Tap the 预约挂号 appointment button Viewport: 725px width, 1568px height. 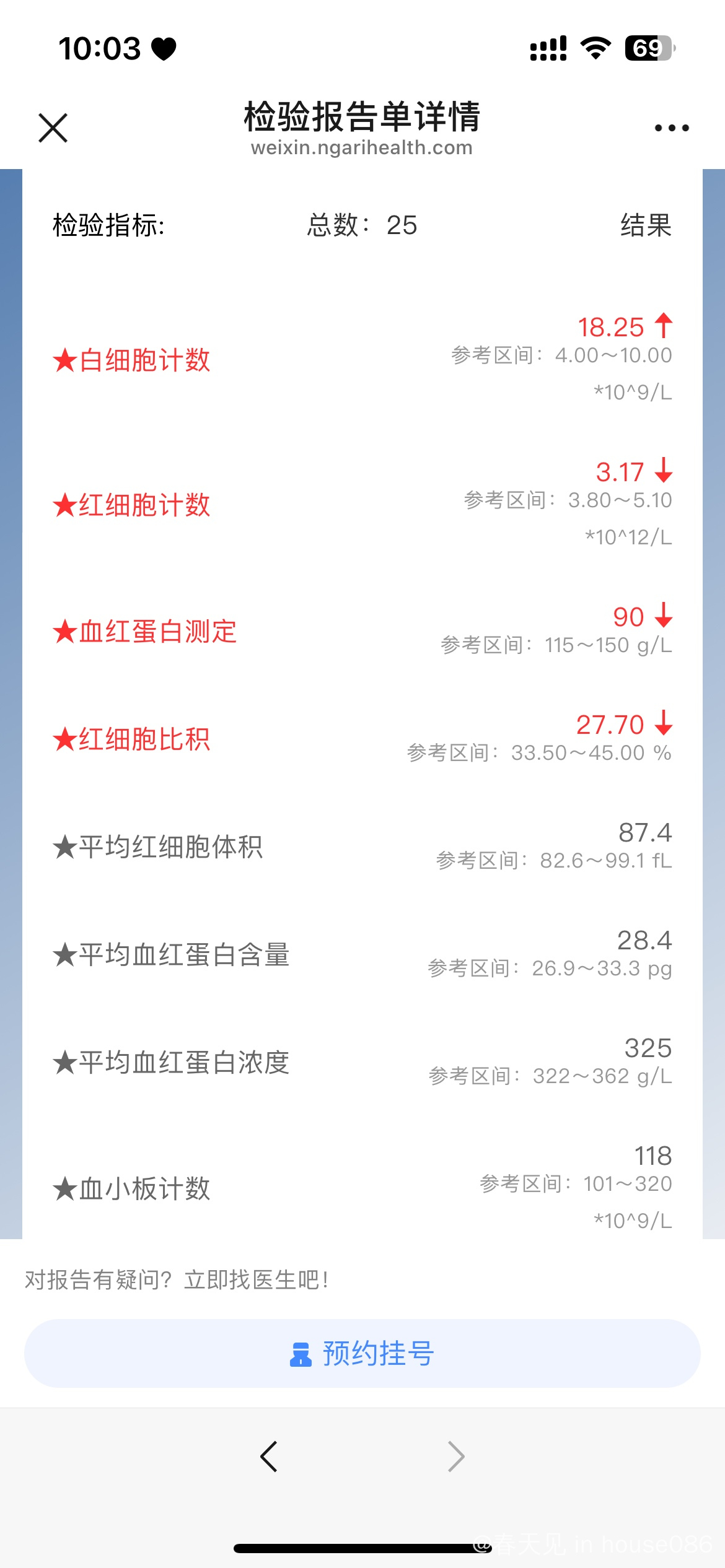(362, 1353)
